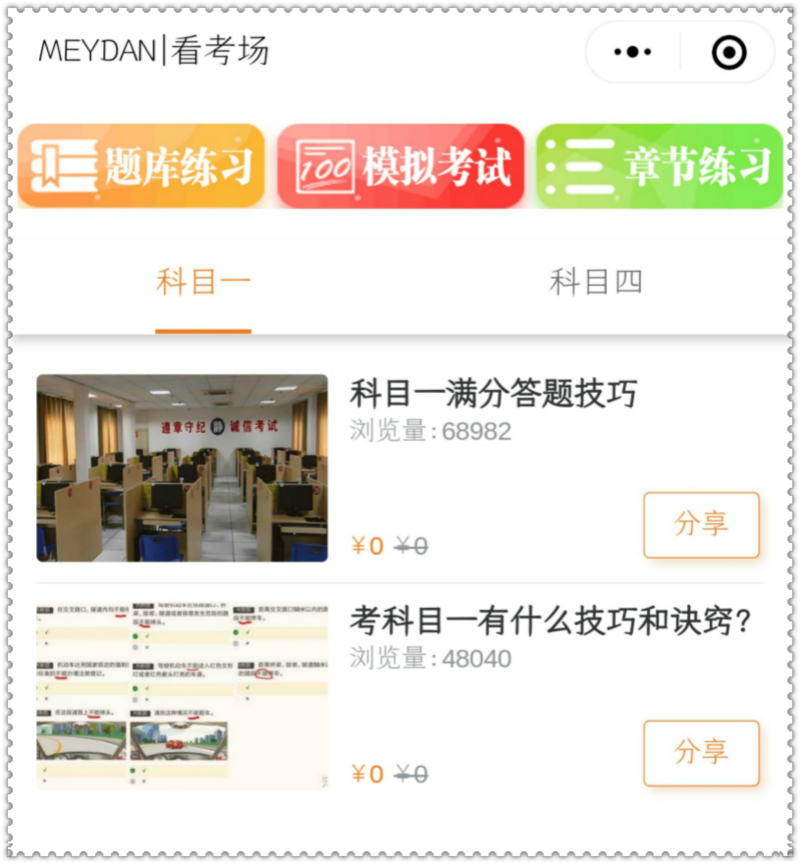
Task: Open 章节练习 chapter practice
Action: point(659,166)
